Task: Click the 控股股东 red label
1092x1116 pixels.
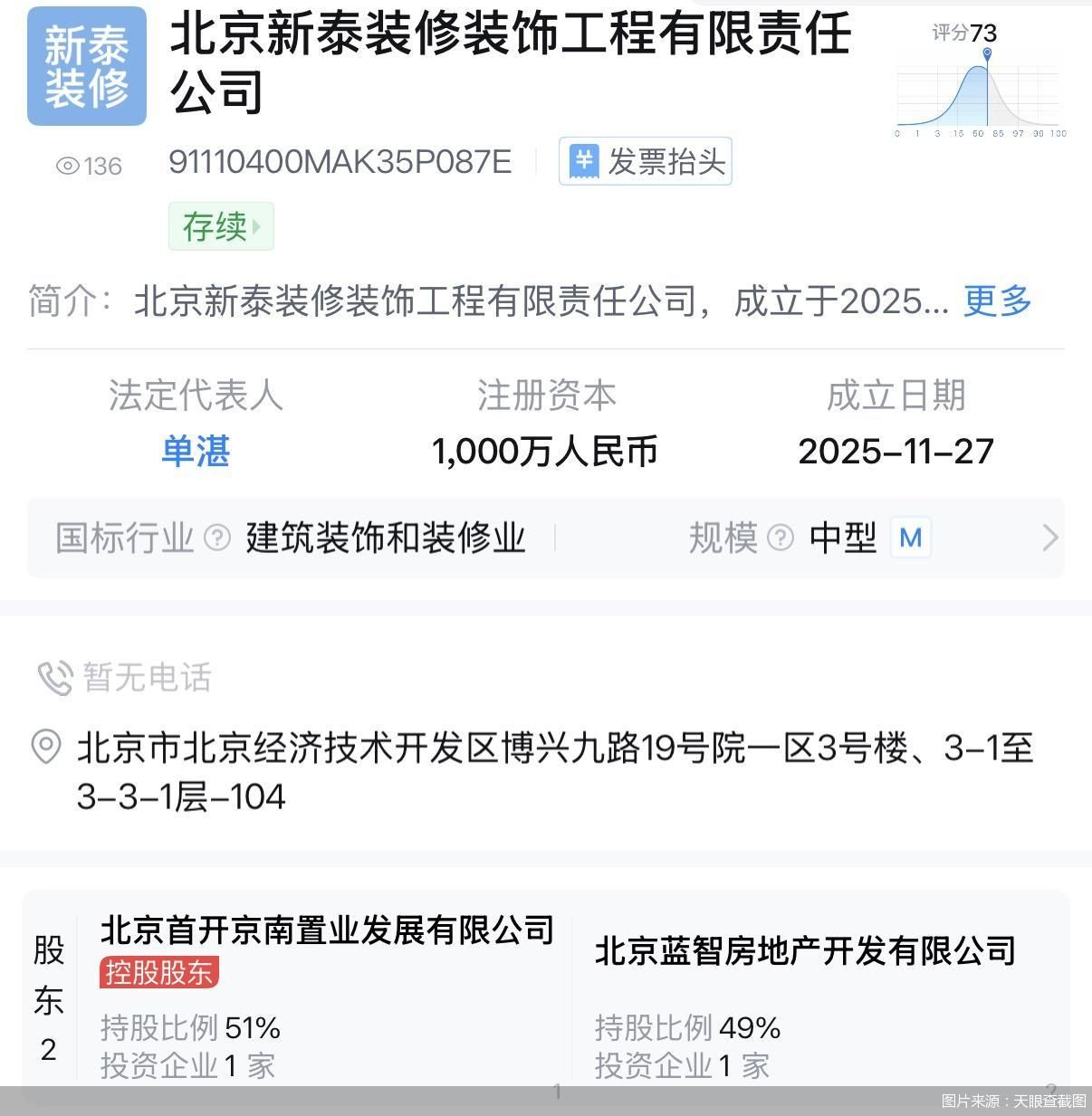Action: [x=159, y=971]
